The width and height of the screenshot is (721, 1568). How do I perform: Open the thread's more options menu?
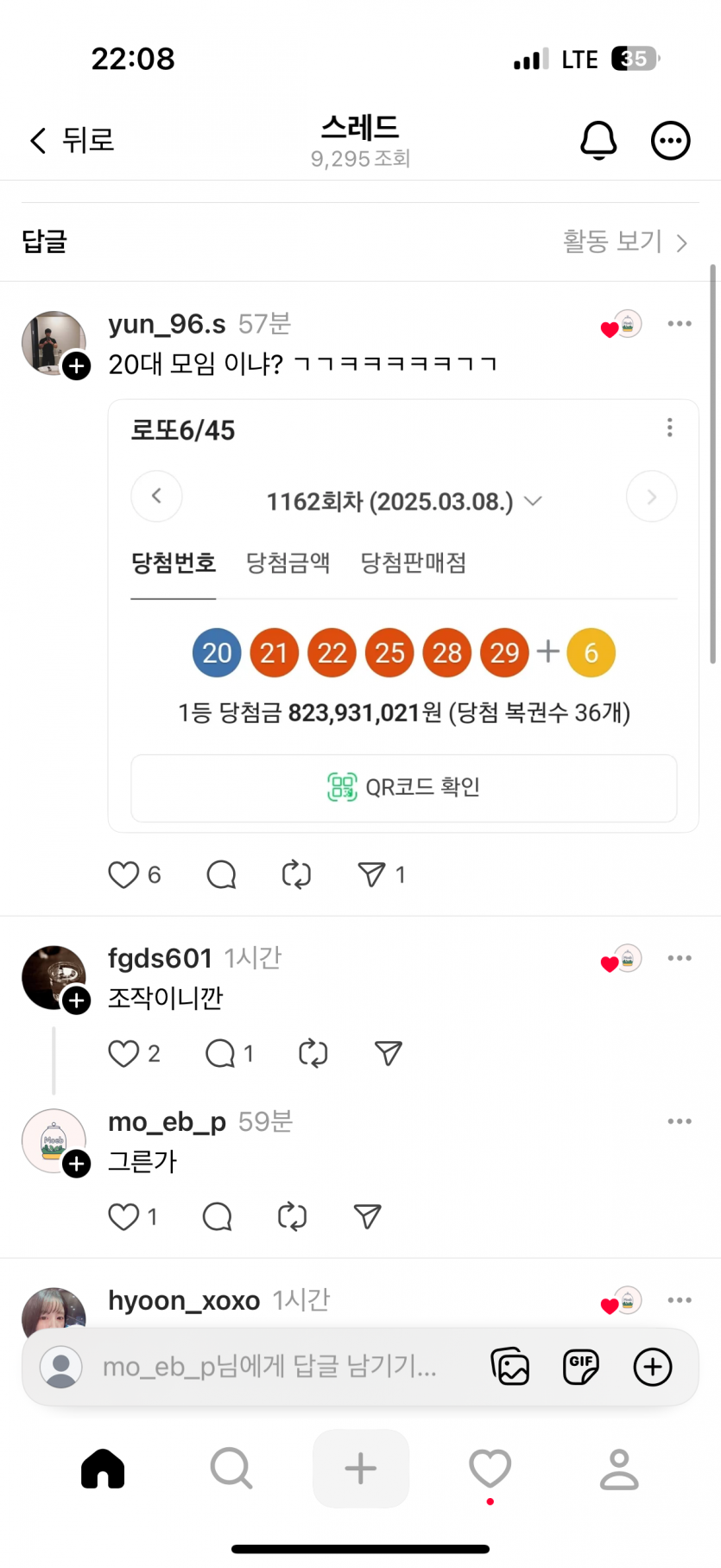pyautogui.click(x=670, y=140)
